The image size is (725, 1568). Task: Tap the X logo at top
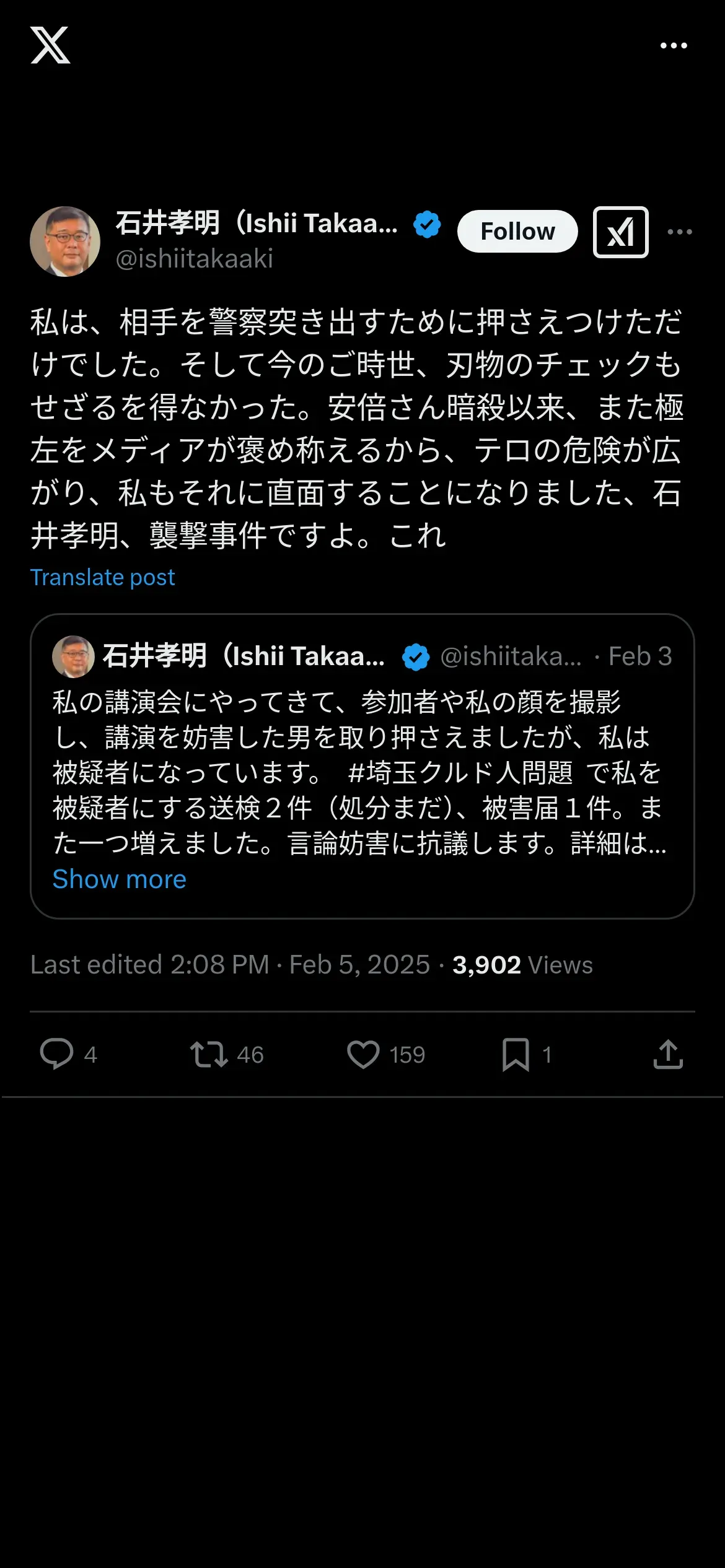click(50, 45)
